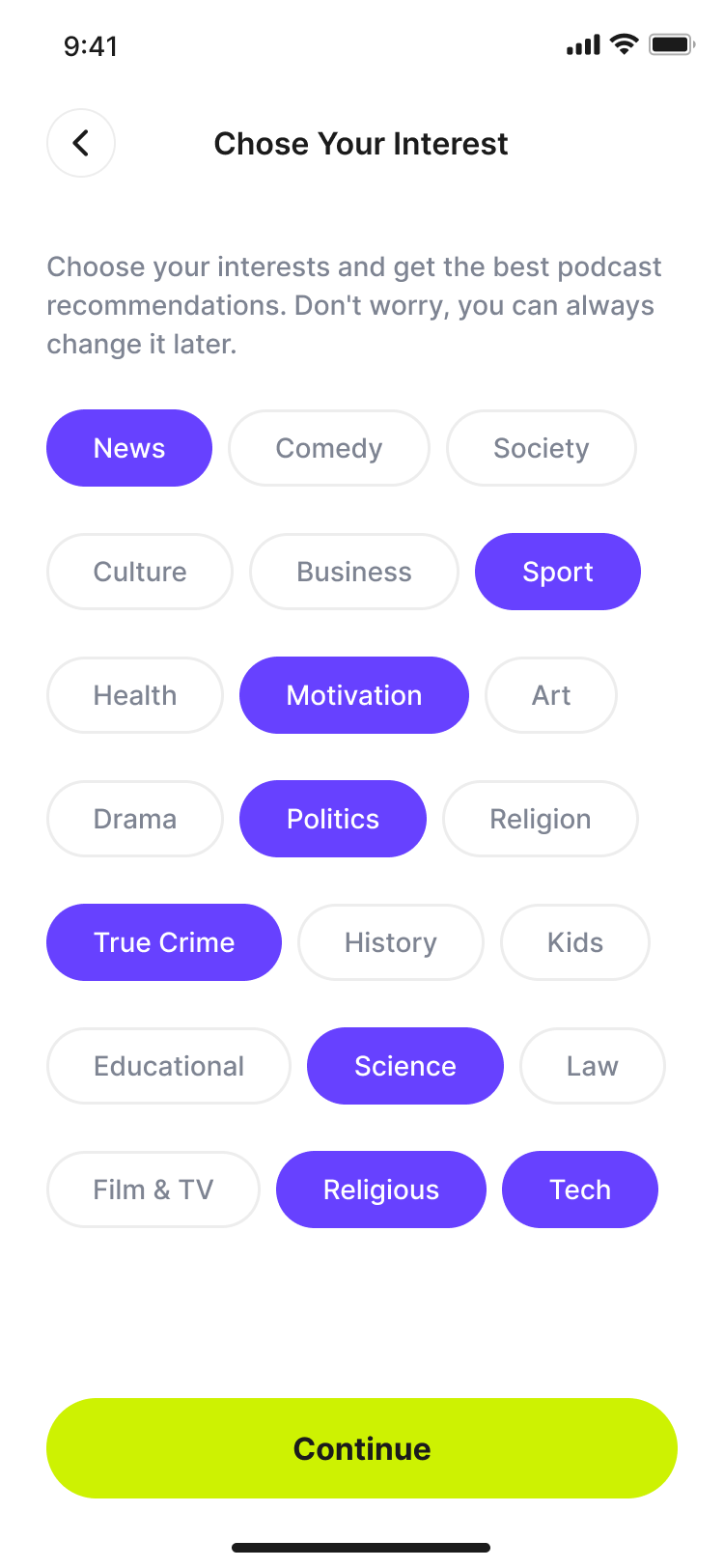Deselect the News interest chip
Viewport: 724px width, 1568px height.
coord(129,448)
